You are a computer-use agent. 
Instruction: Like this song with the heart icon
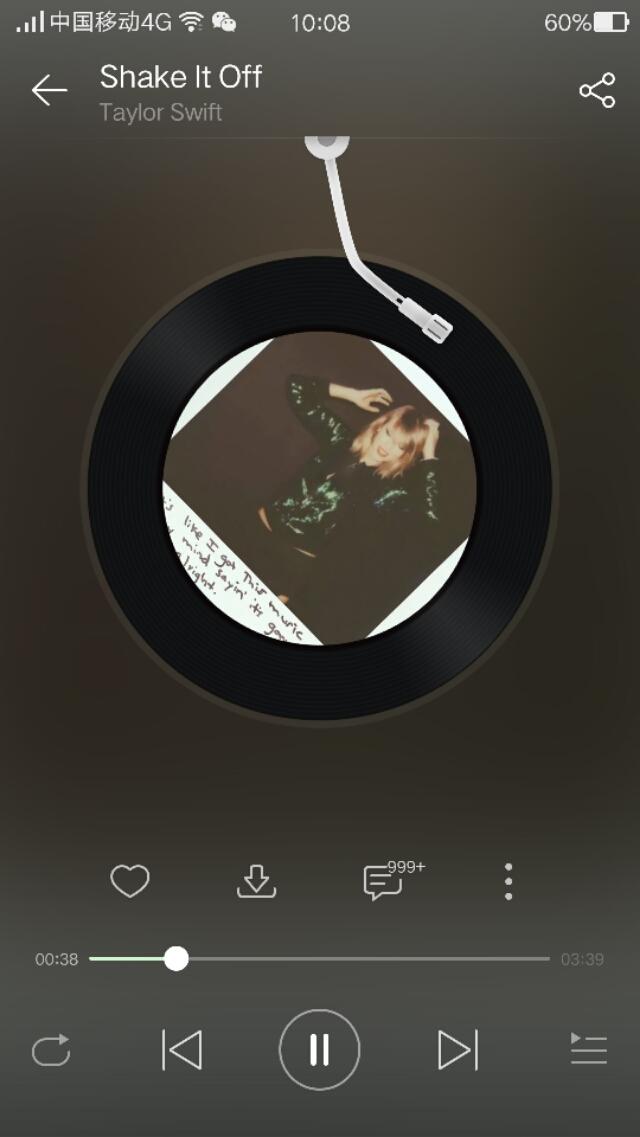(130, 881)
